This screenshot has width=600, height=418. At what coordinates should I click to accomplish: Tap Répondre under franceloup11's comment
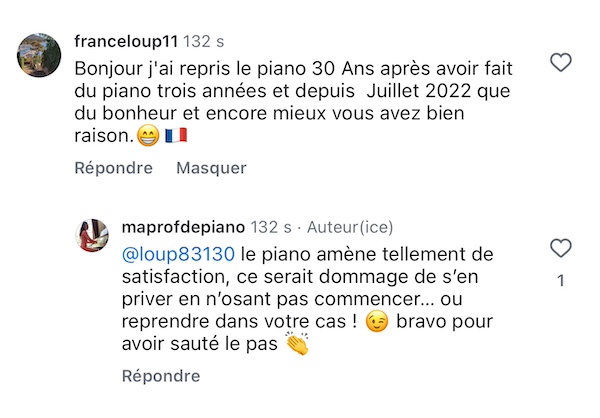[113, 168]
